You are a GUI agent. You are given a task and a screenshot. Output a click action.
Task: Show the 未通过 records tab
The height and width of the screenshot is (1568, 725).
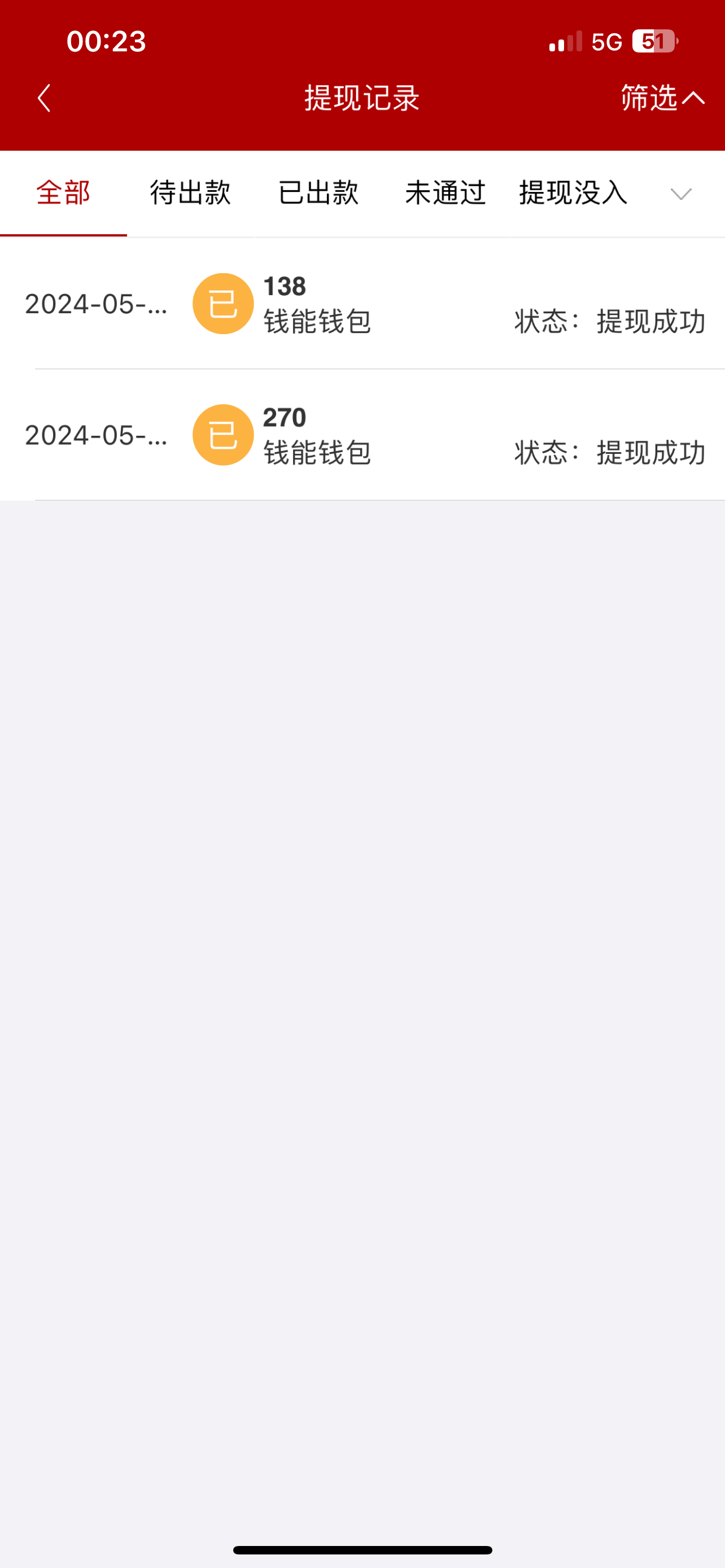446,194
